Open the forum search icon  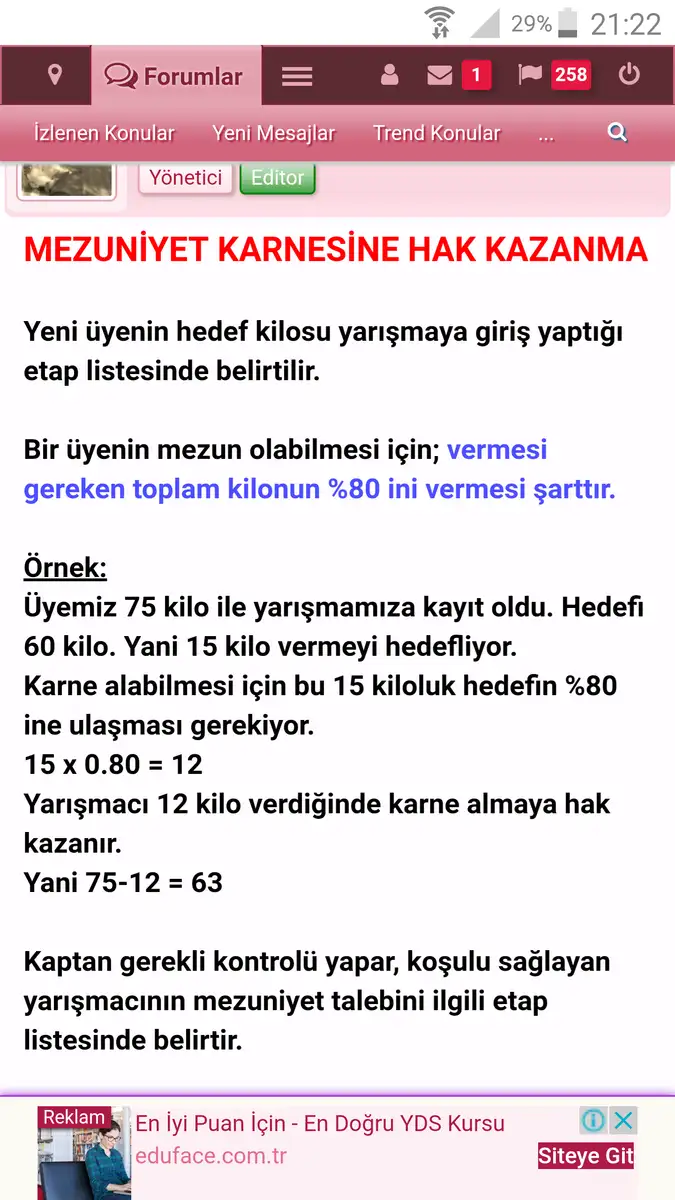point(617,132)
